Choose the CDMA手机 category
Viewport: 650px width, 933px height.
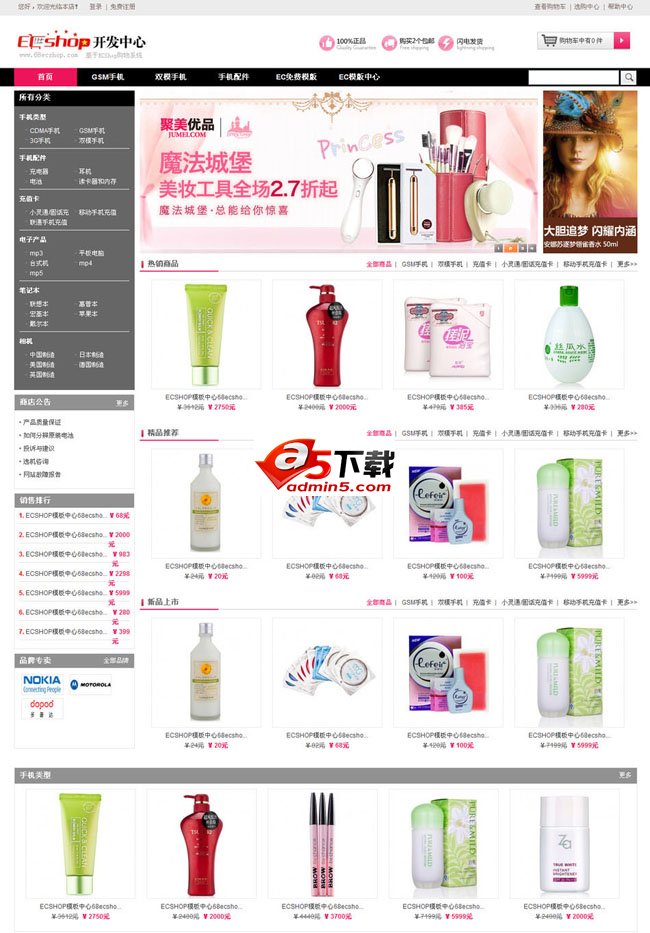click(x=44, y=130)
